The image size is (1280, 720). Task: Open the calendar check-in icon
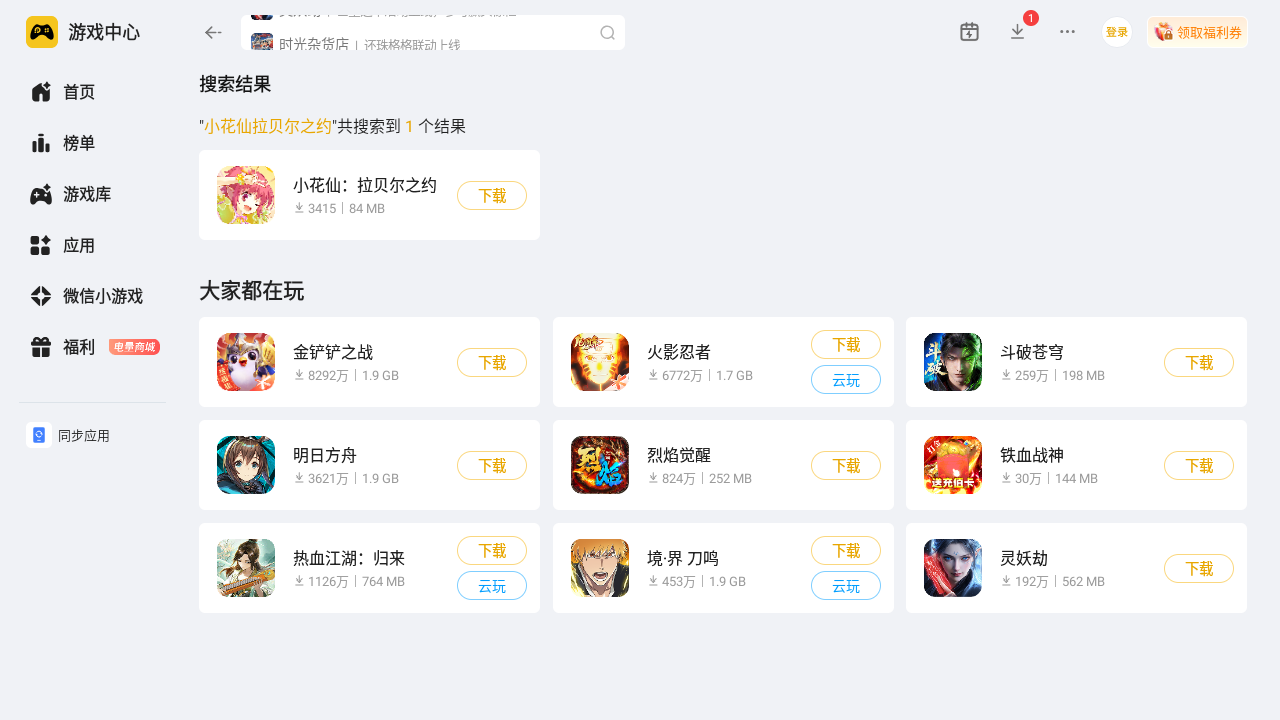969,32
